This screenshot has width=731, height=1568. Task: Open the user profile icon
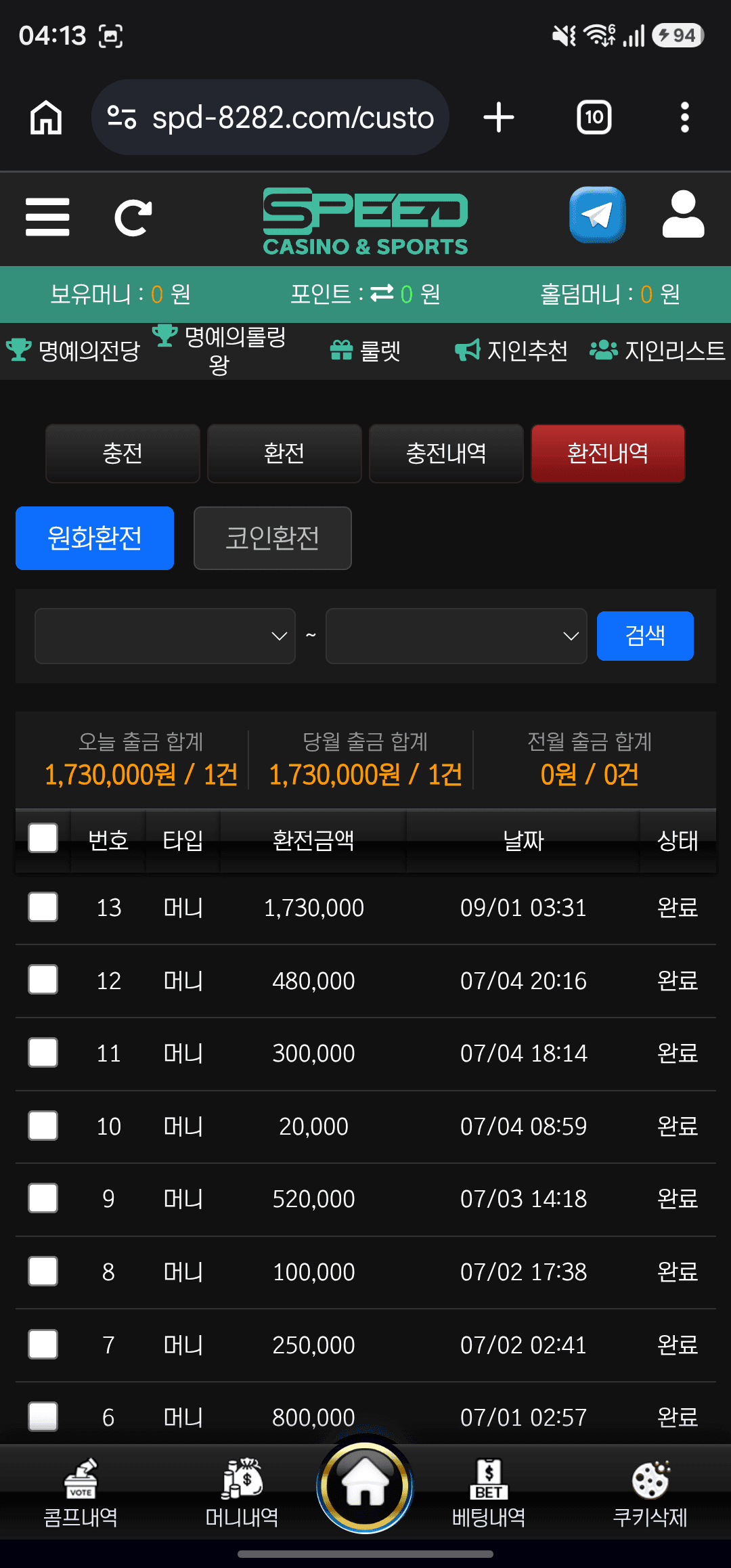683,215
